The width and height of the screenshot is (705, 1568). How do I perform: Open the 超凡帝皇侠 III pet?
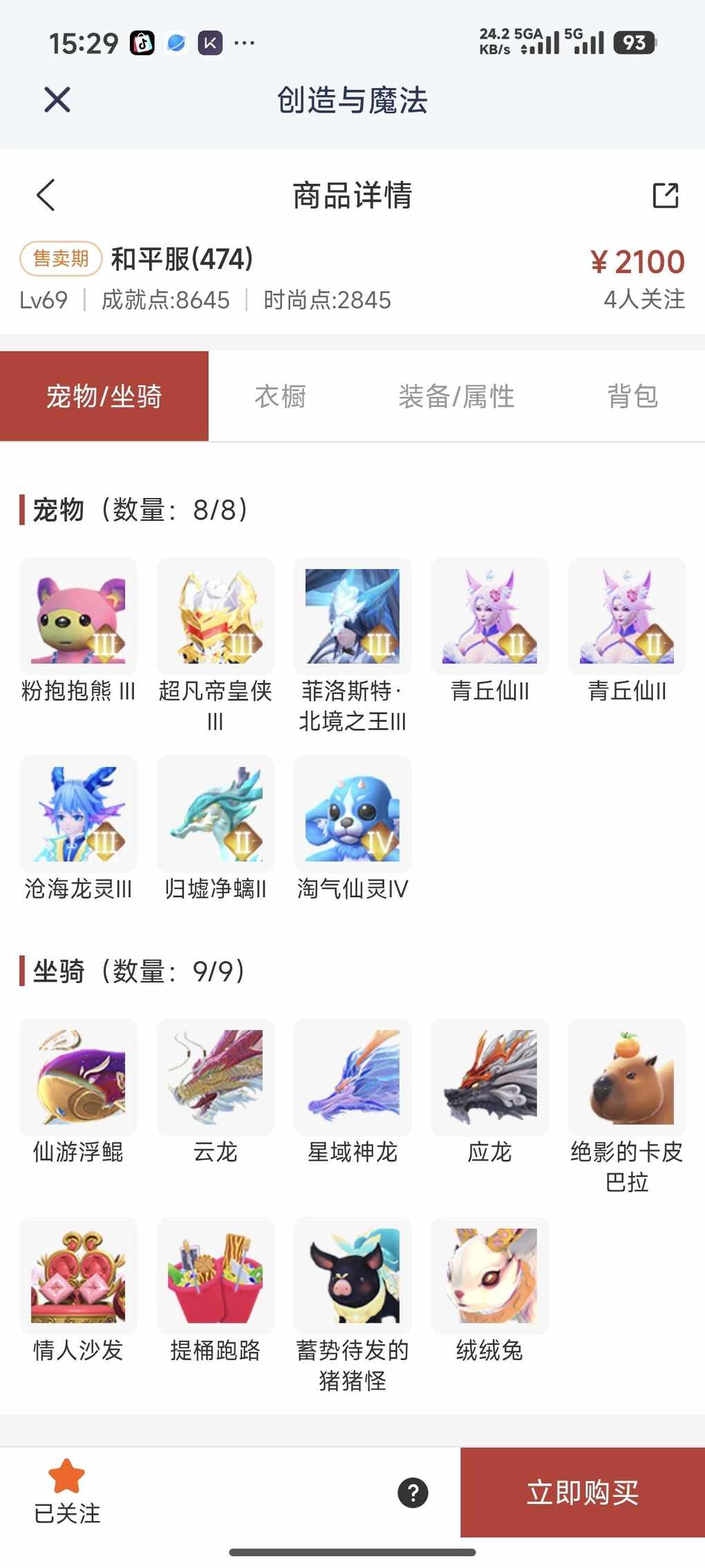[x=215, y=616]
